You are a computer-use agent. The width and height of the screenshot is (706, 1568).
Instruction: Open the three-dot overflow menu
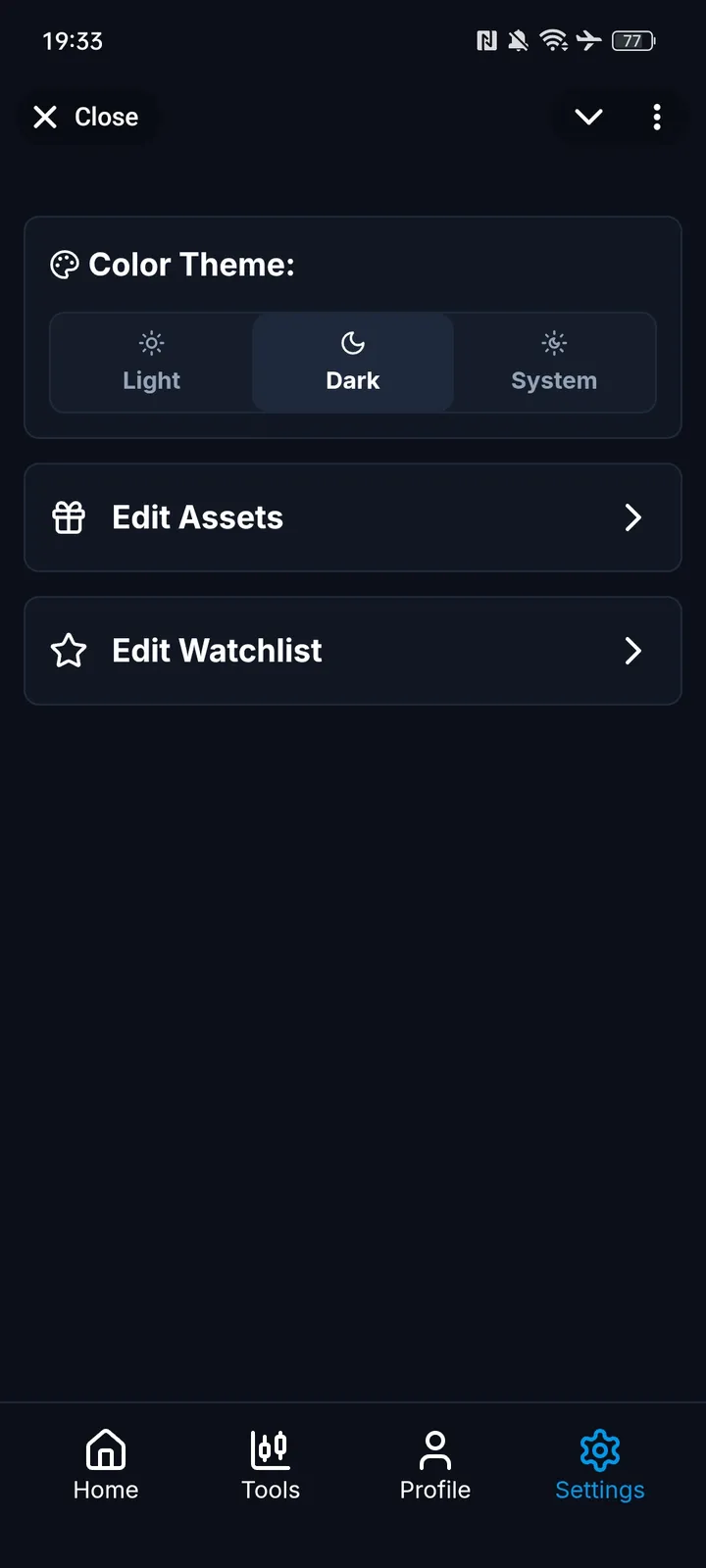tap(657, 117)
